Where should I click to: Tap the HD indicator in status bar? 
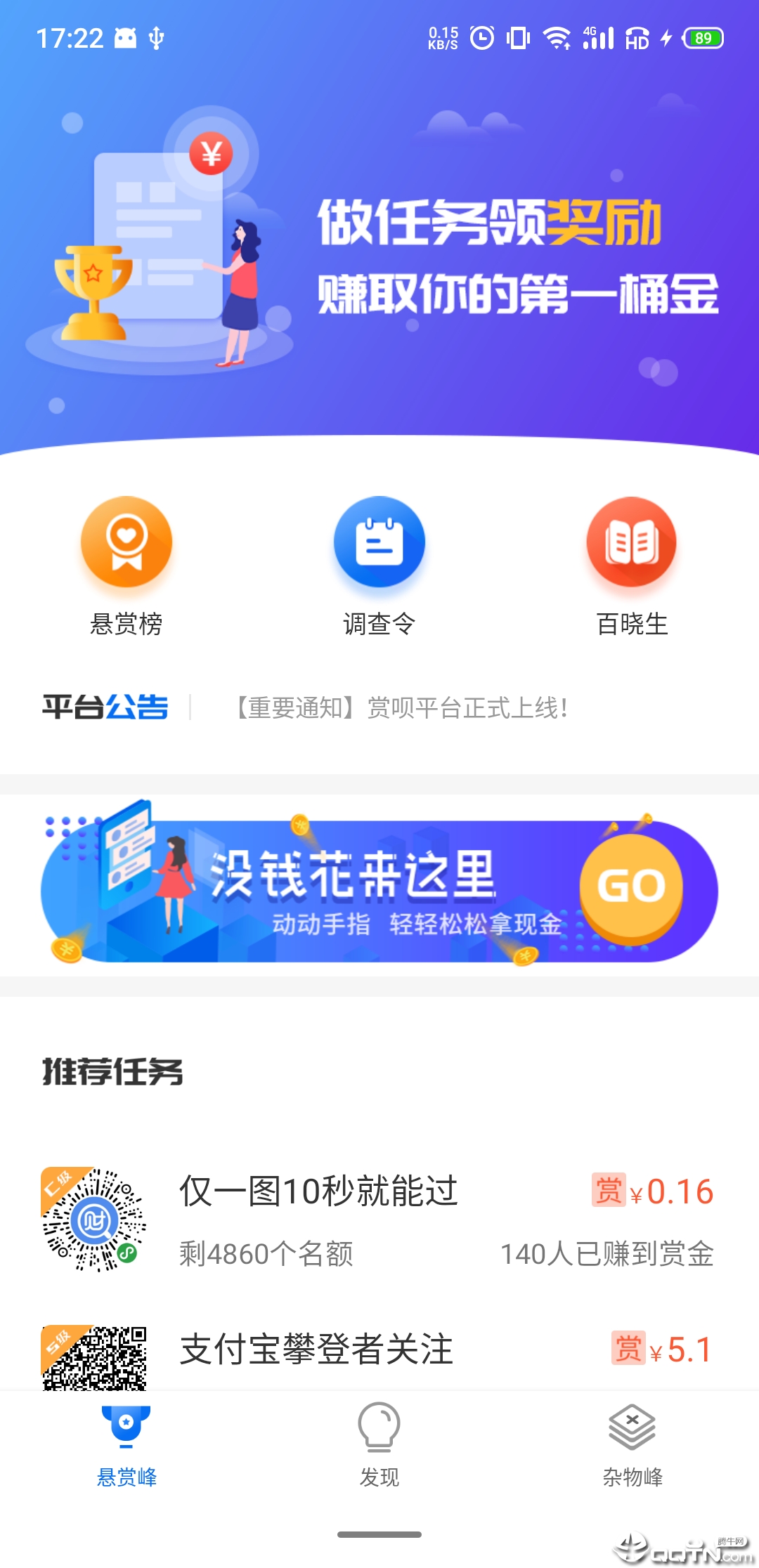[638, 40]
